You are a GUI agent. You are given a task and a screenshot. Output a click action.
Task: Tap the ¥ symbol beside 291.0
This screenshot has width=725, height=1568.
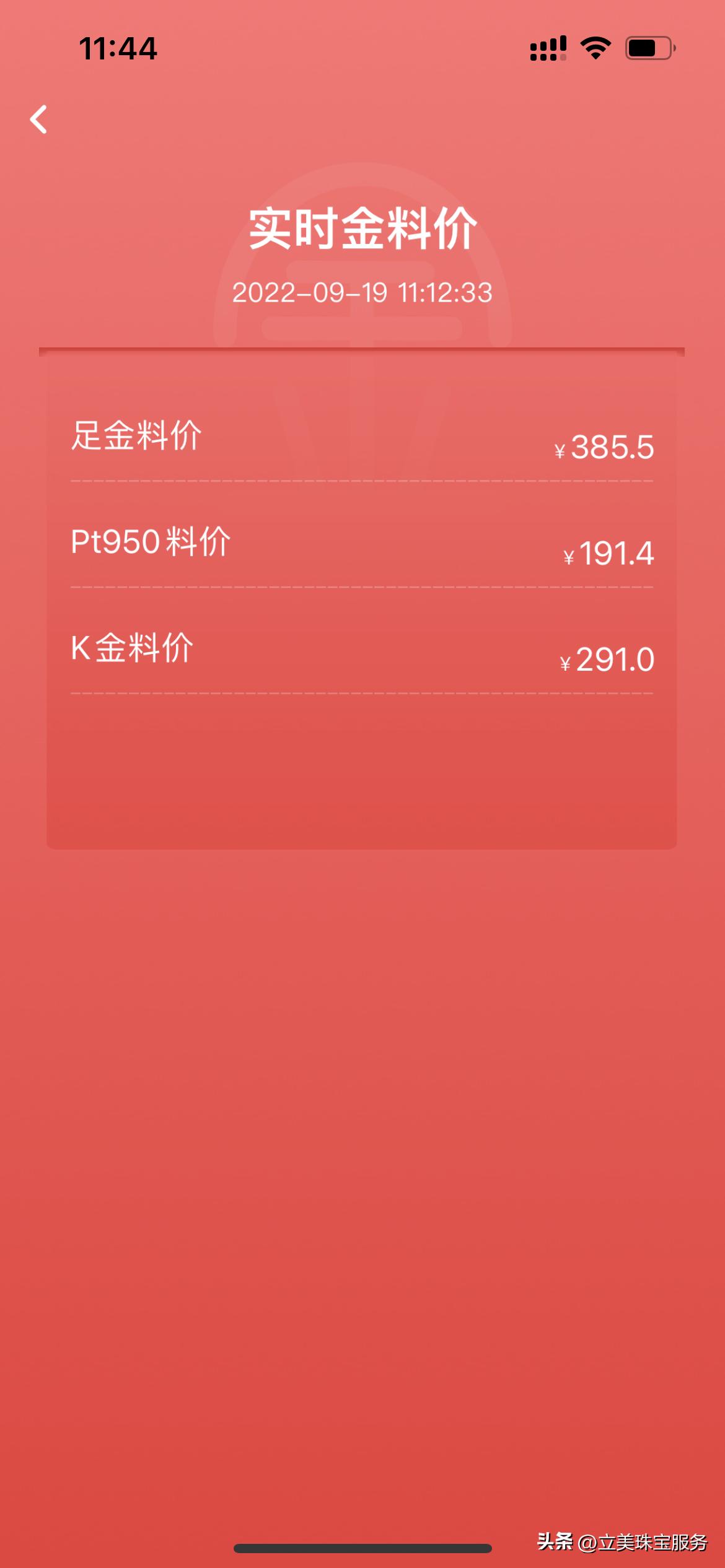tap(565, 662)
